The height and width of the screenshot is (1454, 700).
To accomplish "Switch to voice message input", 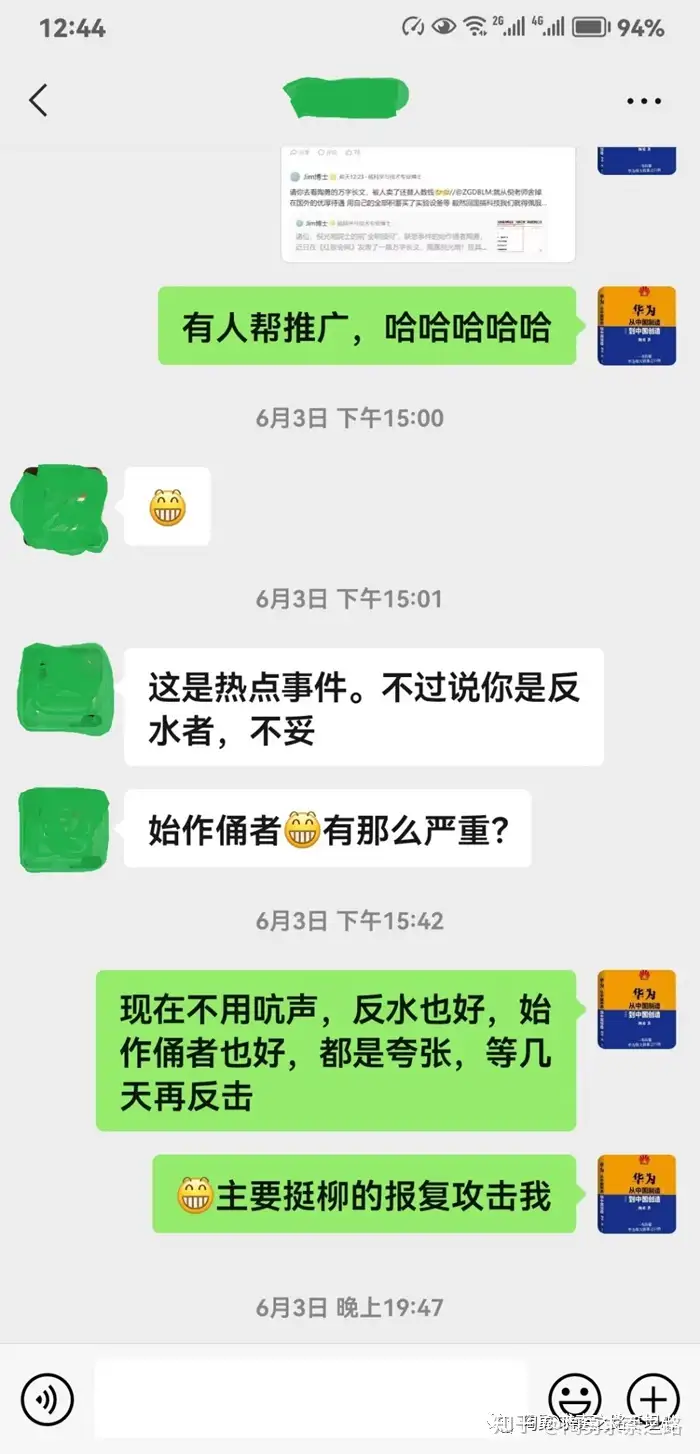I will 47,1398.
